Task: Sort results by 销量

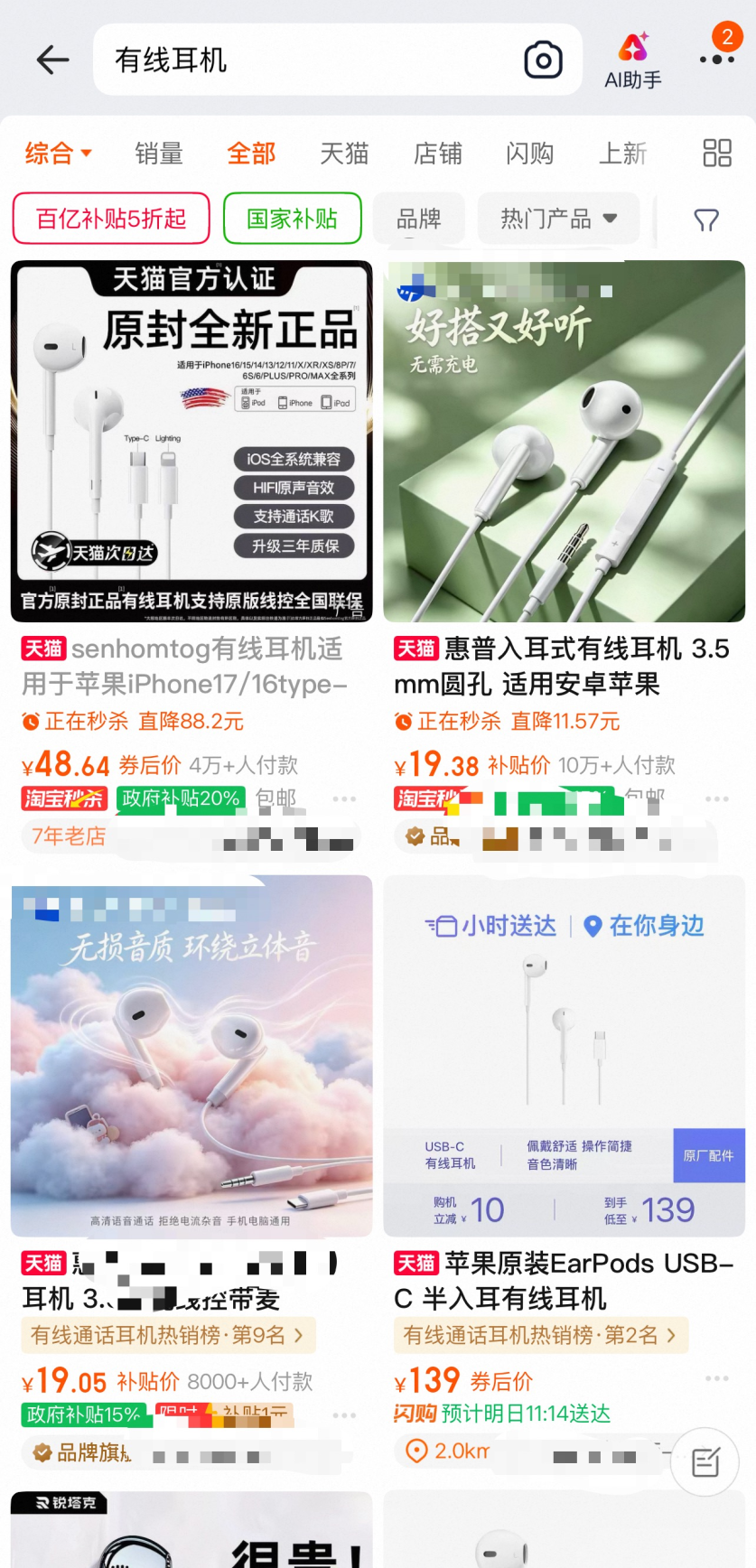Action: coord(159,154)
